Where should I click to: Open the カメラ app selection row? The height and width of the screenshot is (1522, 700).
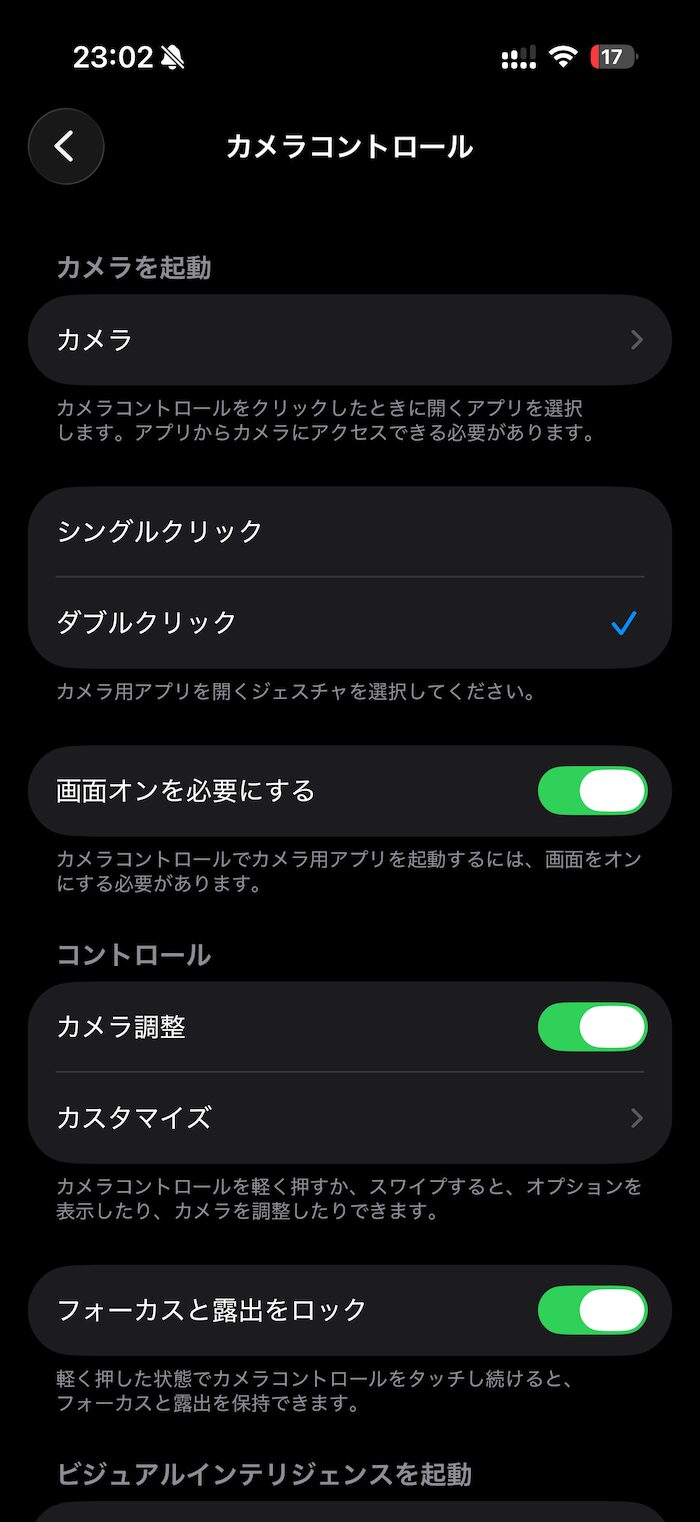(350, 340)
